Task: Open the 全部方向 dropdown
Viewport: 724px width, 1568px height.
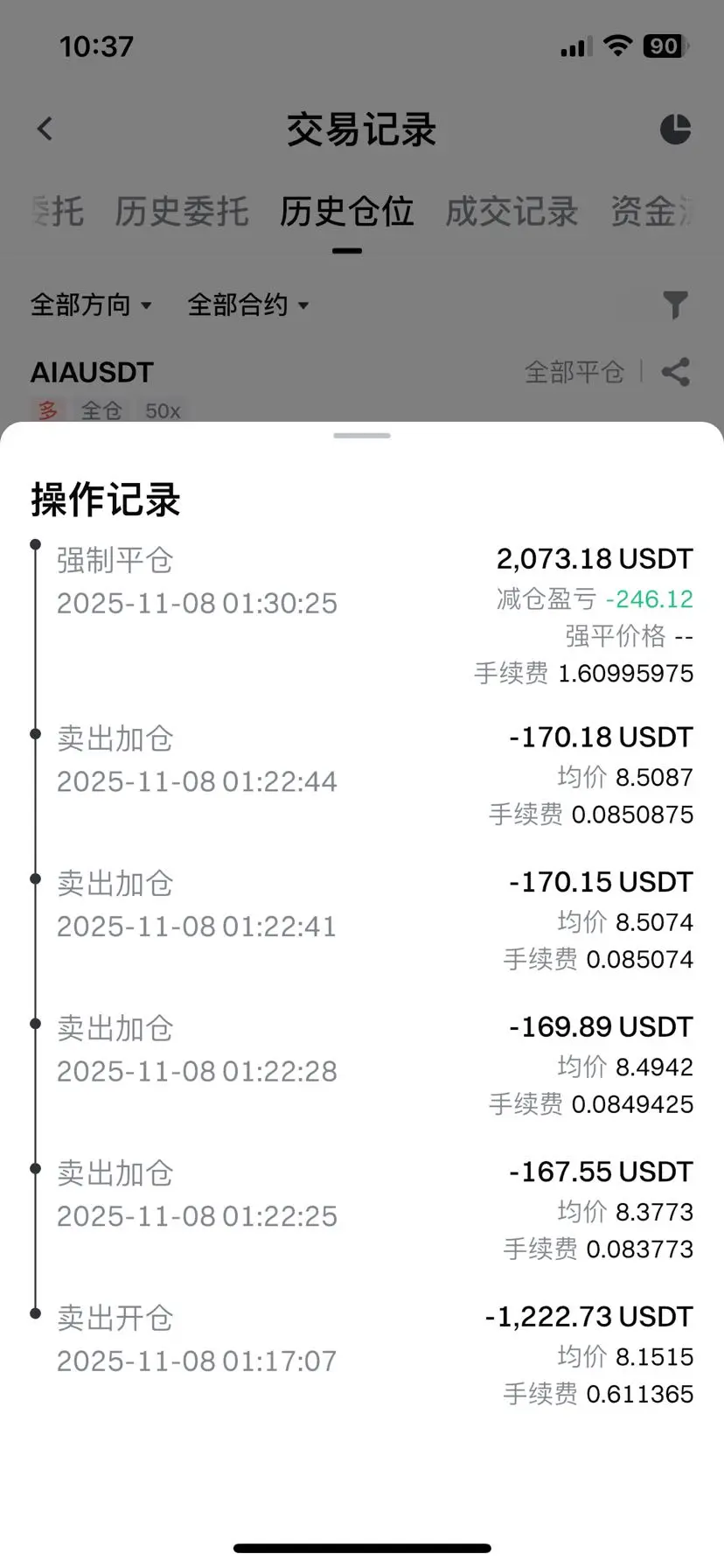Action: (91, 305)
